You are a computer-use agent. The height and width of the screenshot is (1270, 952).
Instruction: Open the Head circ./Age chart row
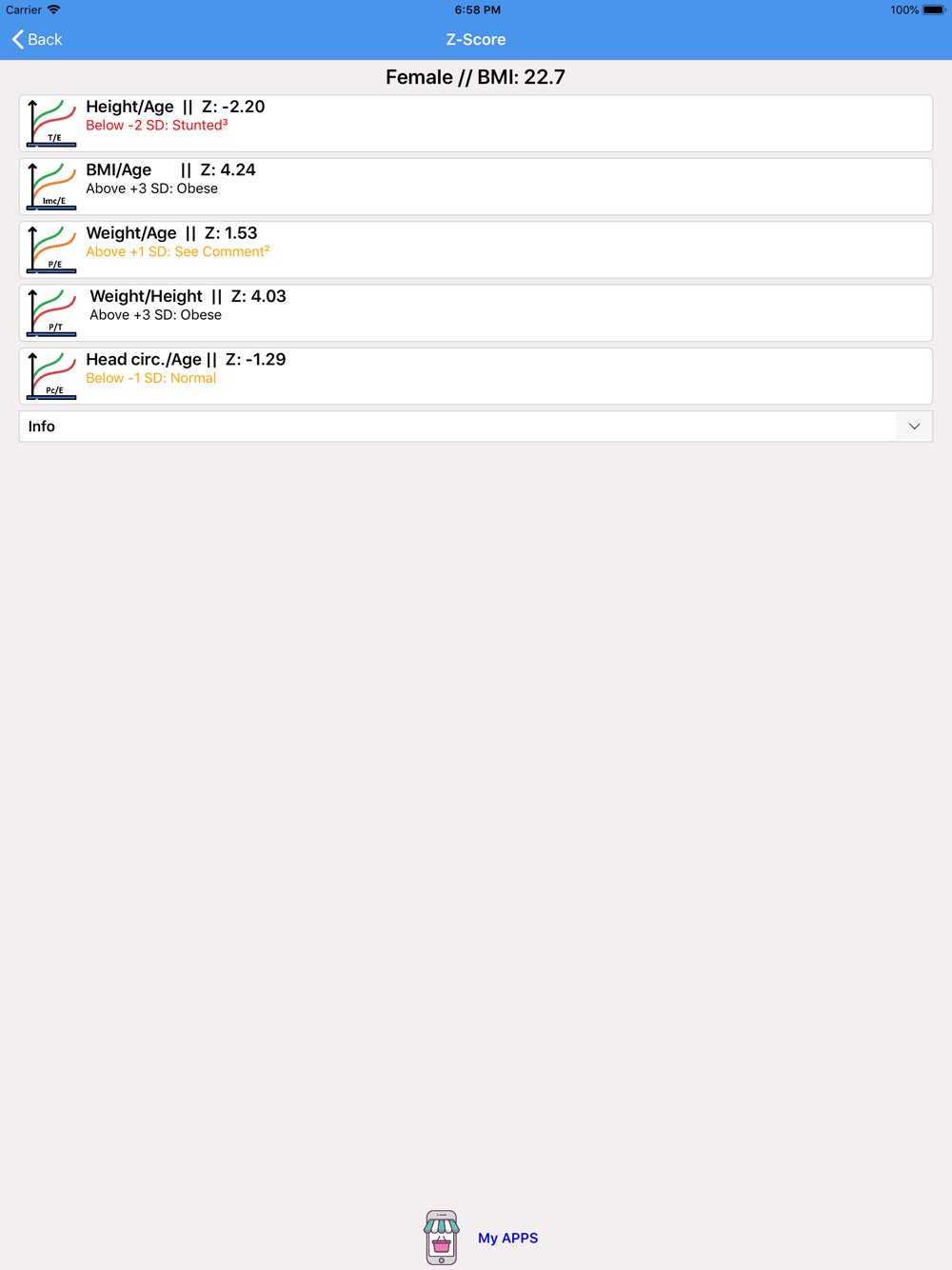pos(476,376)
